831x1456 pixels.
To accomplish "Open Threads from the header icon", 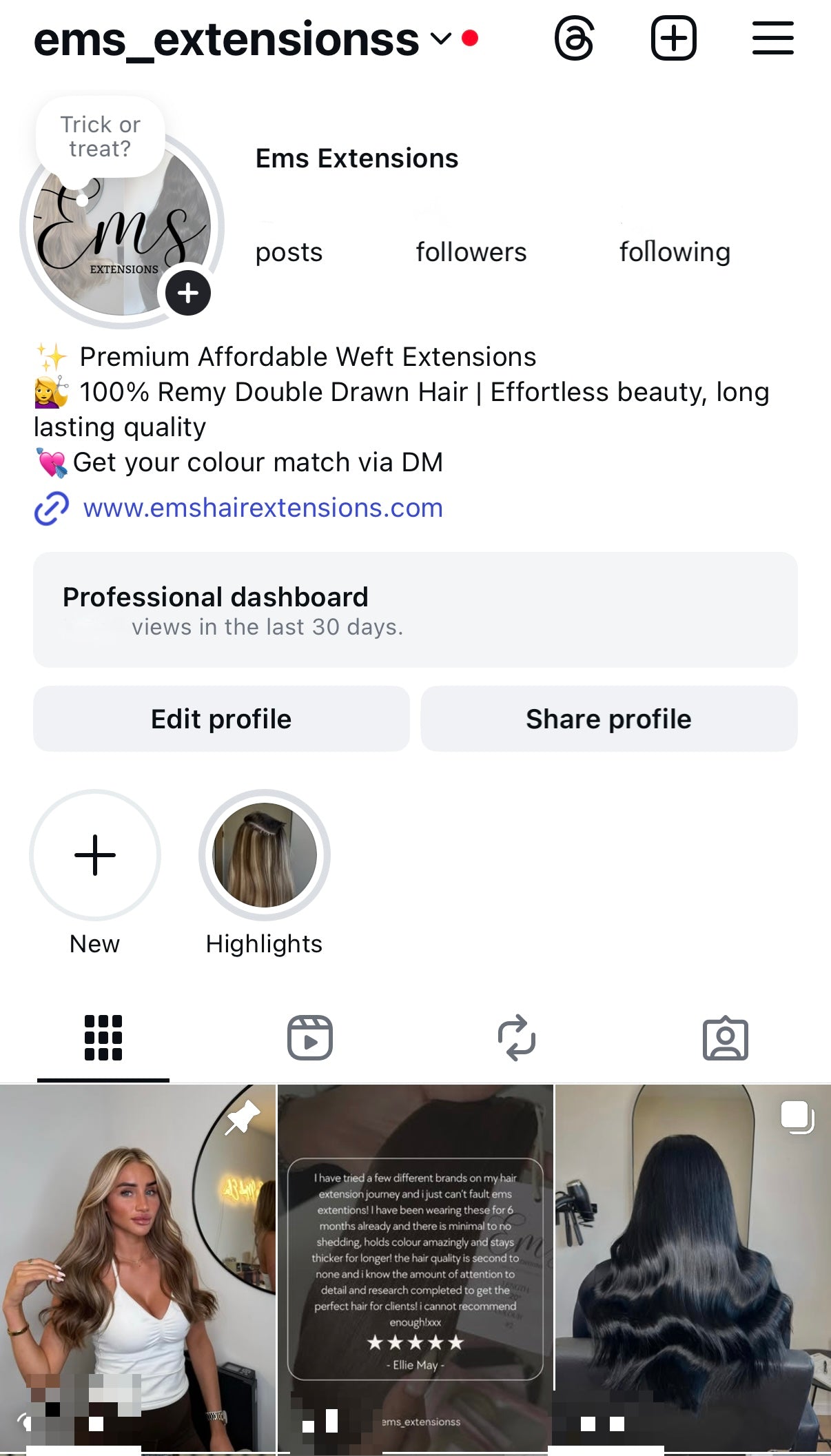I will [x=574, y=39].
